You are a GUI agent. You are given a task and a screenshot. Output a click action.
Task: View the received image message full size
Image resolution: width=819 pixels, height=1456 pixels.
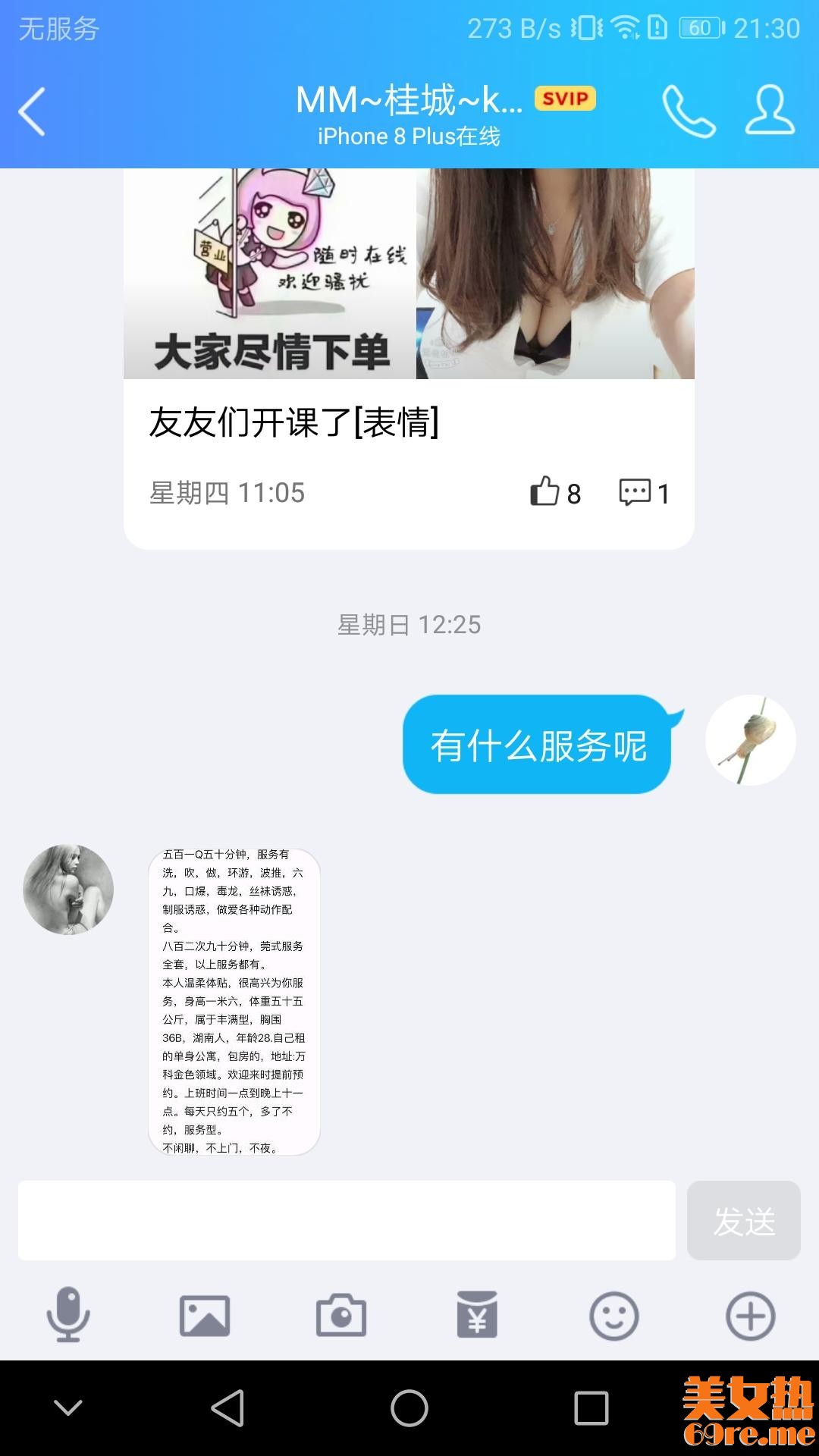coord(234,1002)
